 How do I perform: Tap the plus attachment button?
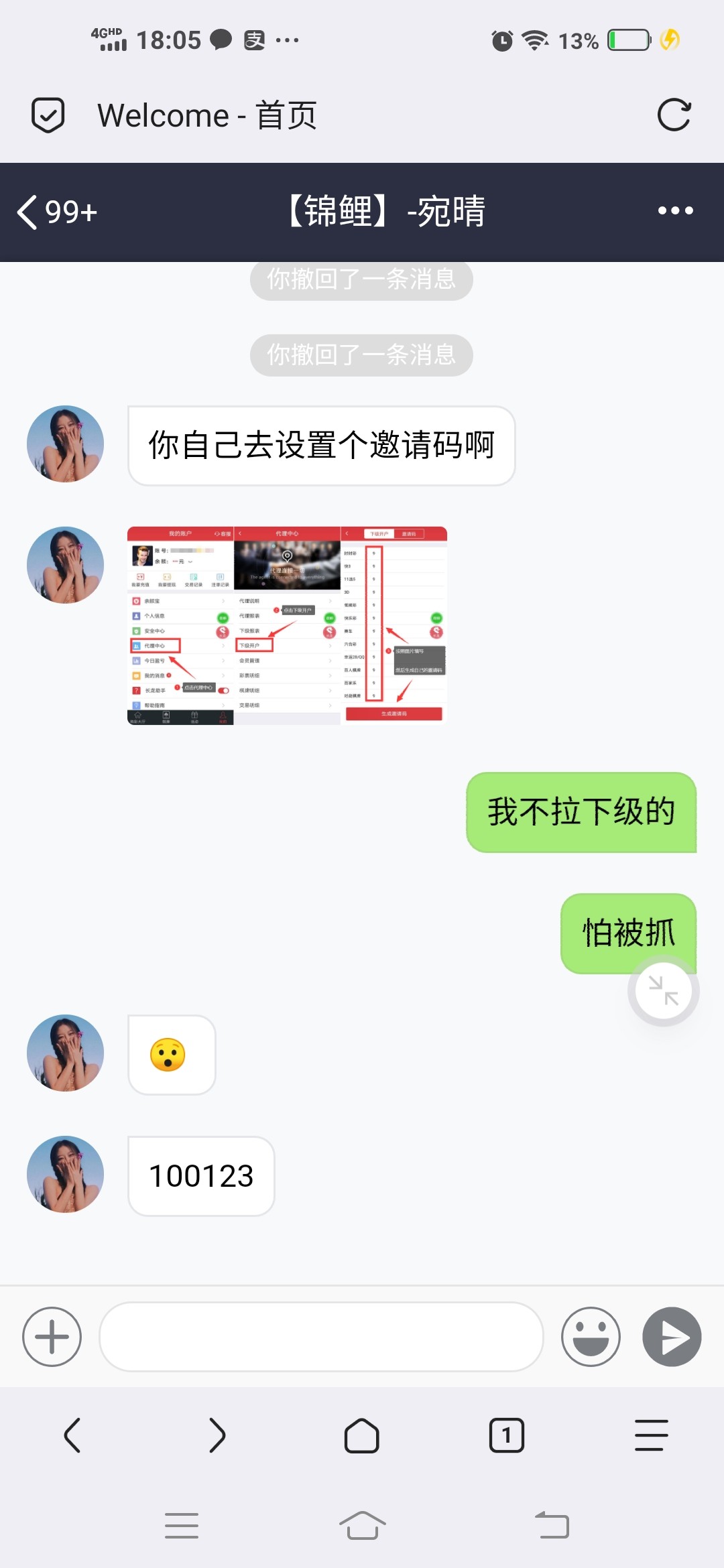(x=52, y=1336)
